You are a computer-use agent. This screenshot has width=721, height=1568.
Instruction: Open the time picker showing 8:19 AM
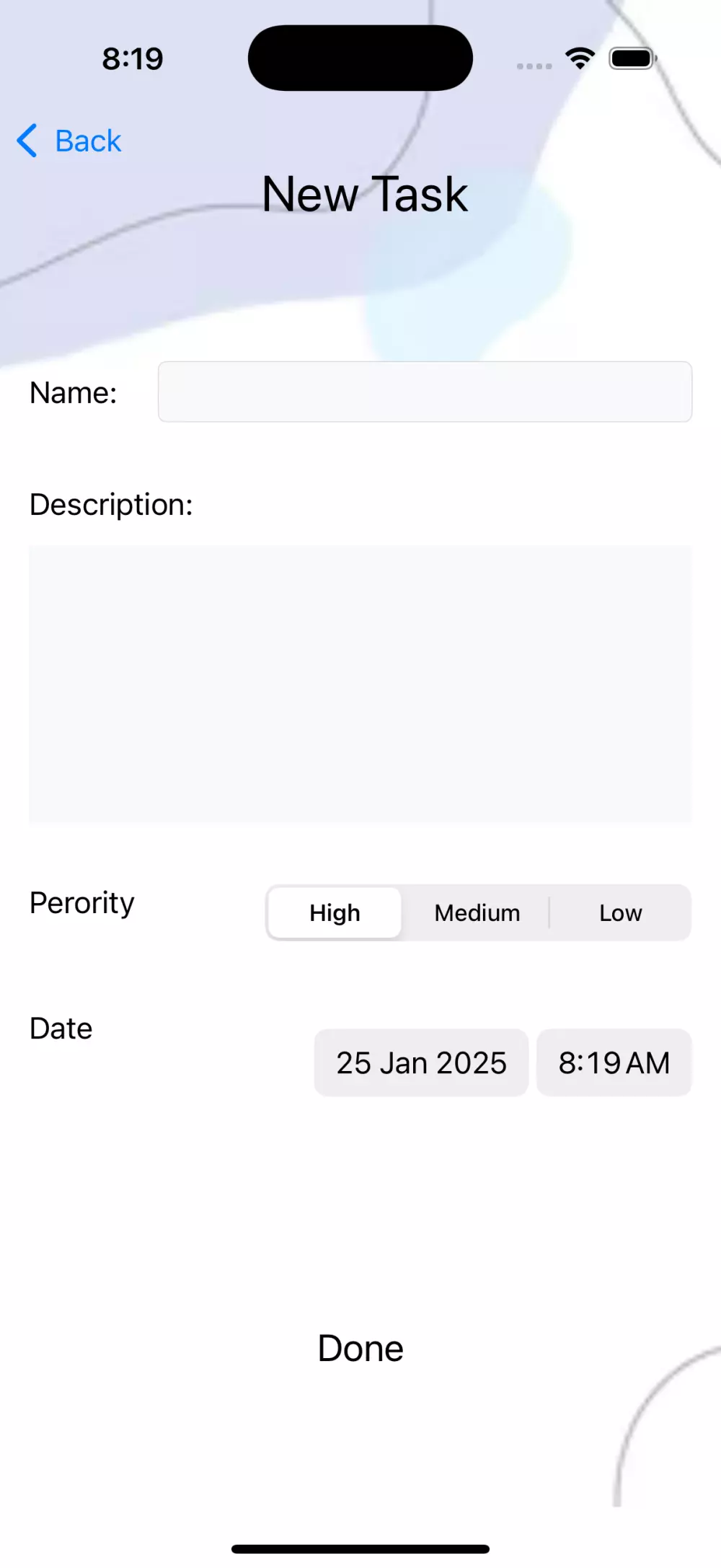(614, 1062)
